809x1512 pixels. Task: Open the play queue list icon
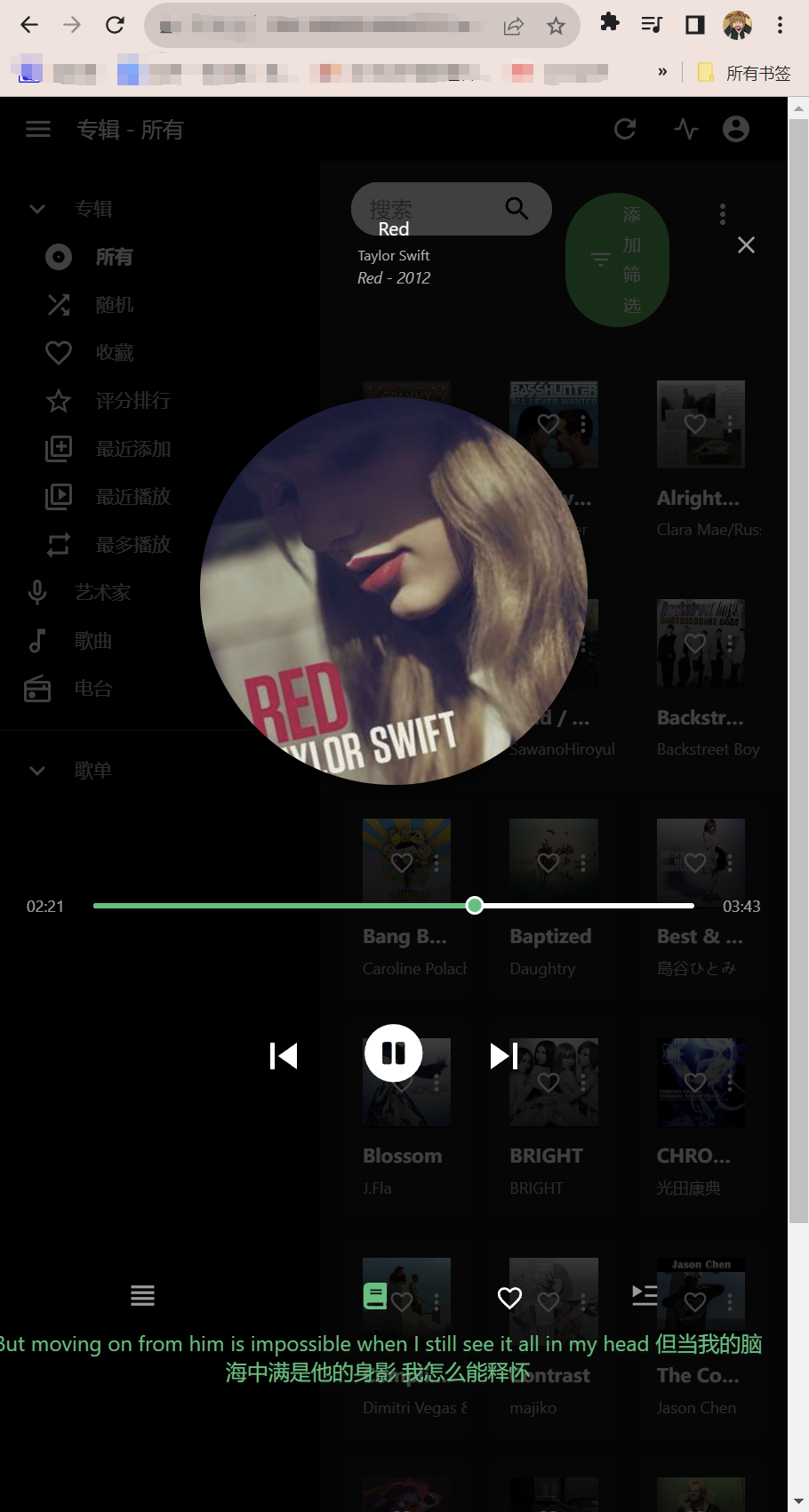[142, 1296]
